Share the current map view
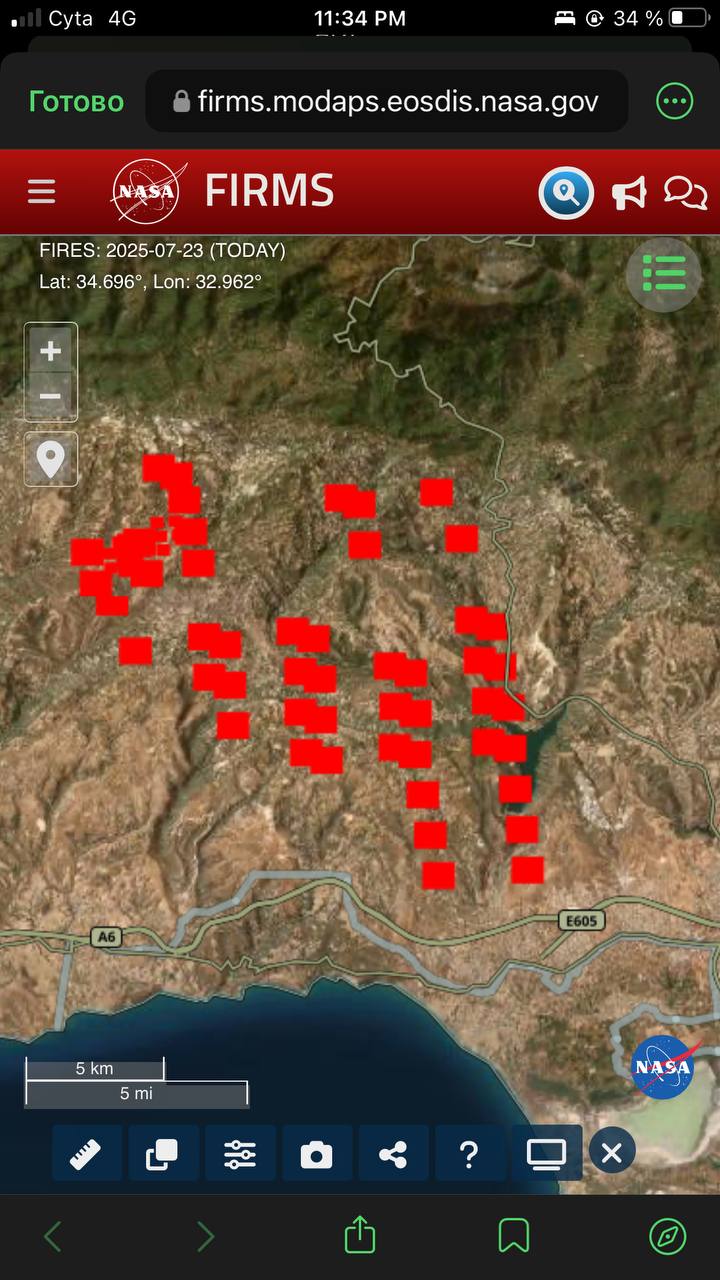720x1280 pixels. pos(393,1153)
